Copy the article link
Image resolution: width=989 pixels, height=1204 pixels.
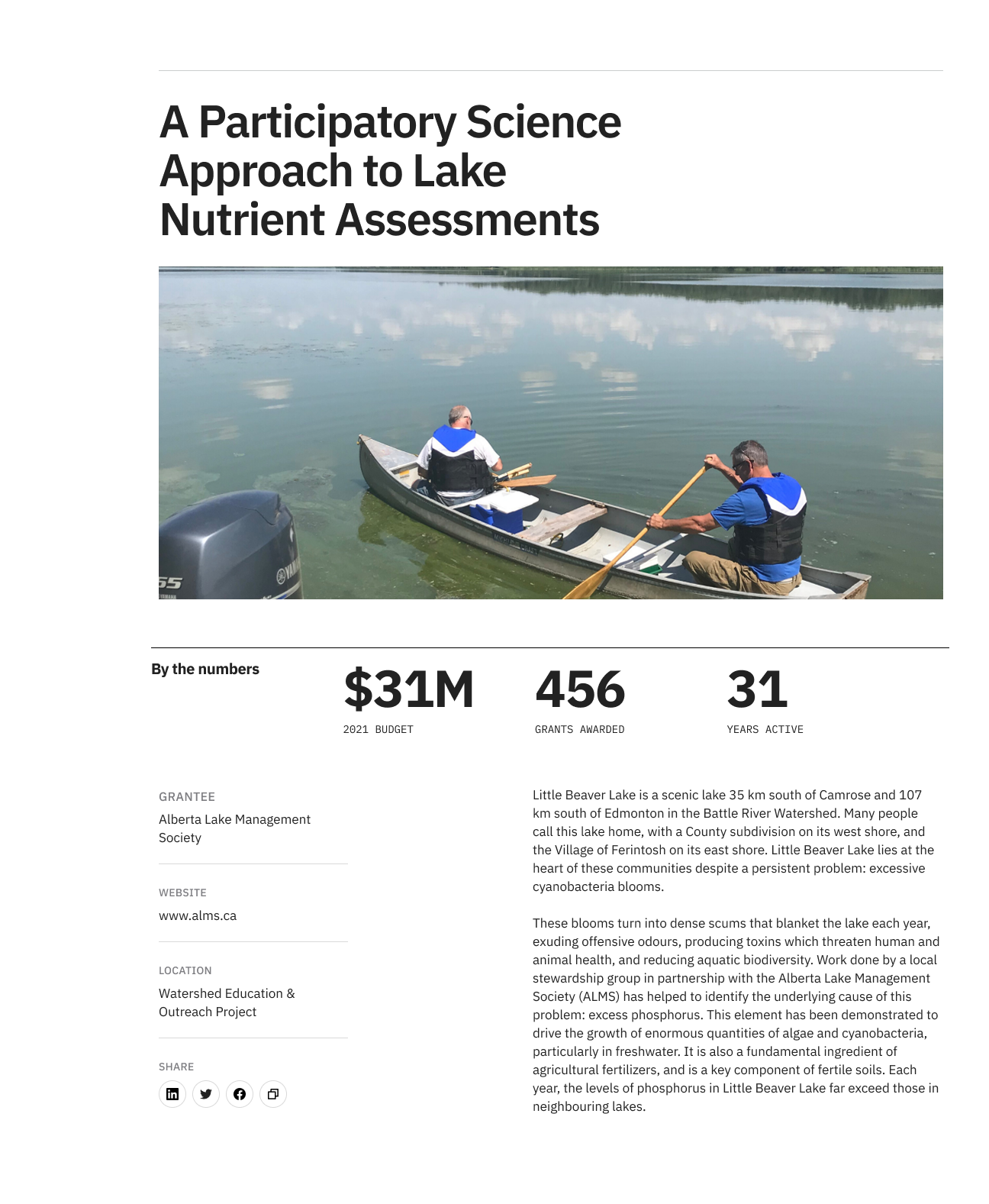click(273, 1094)
